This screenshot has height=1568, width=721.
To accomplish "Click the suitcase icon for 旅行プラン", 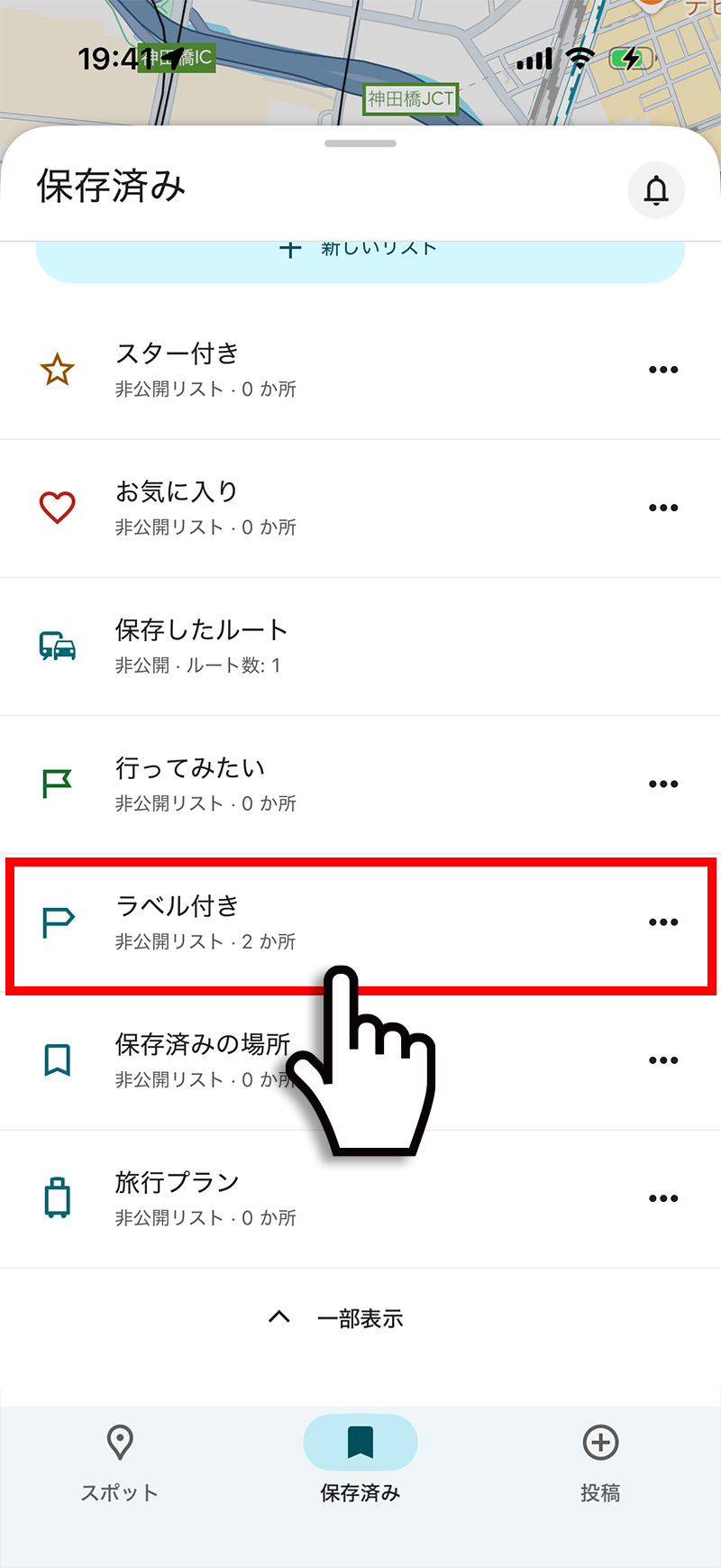I will coord(57,1197).
